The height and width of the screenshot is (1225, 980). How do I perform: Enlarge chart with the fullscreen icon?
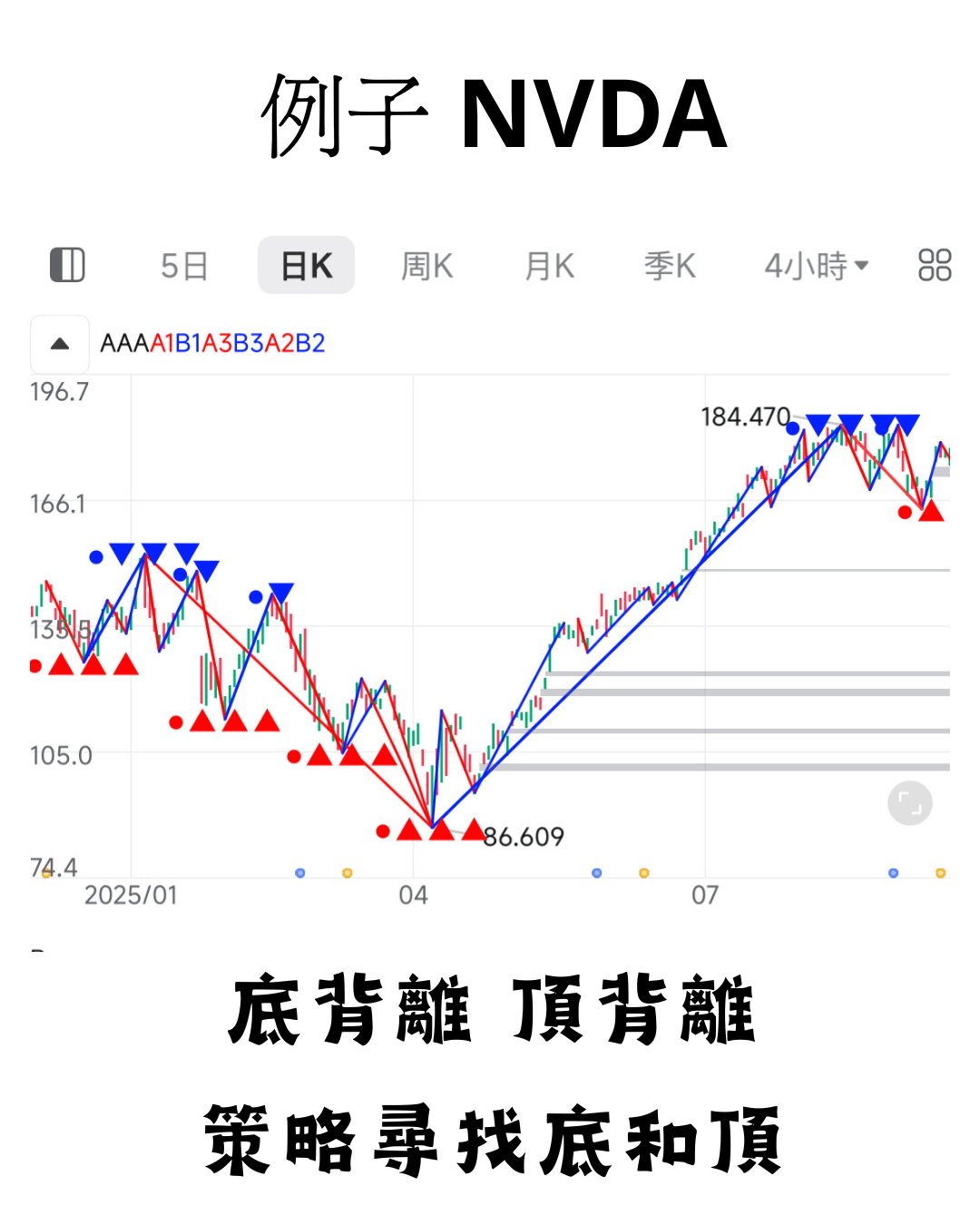(x=910, y=802)
